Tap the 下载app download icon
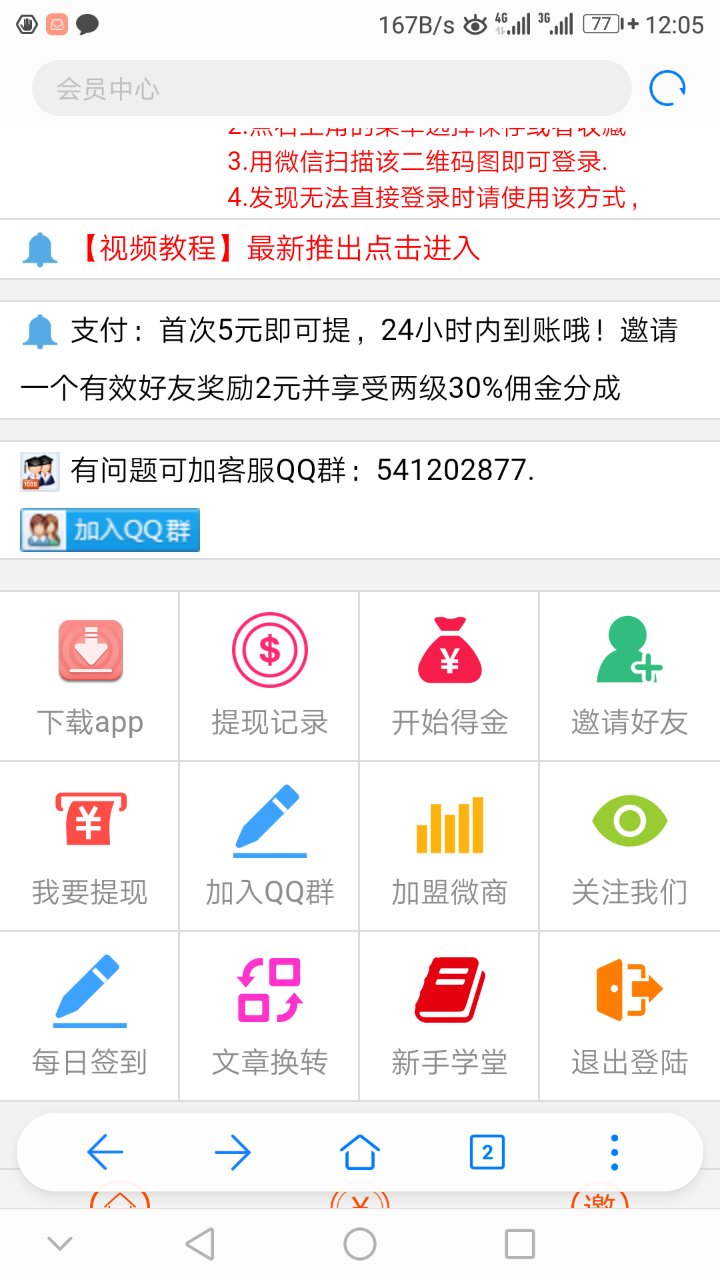Screen dimensions: 720x1280 point(89,650)
